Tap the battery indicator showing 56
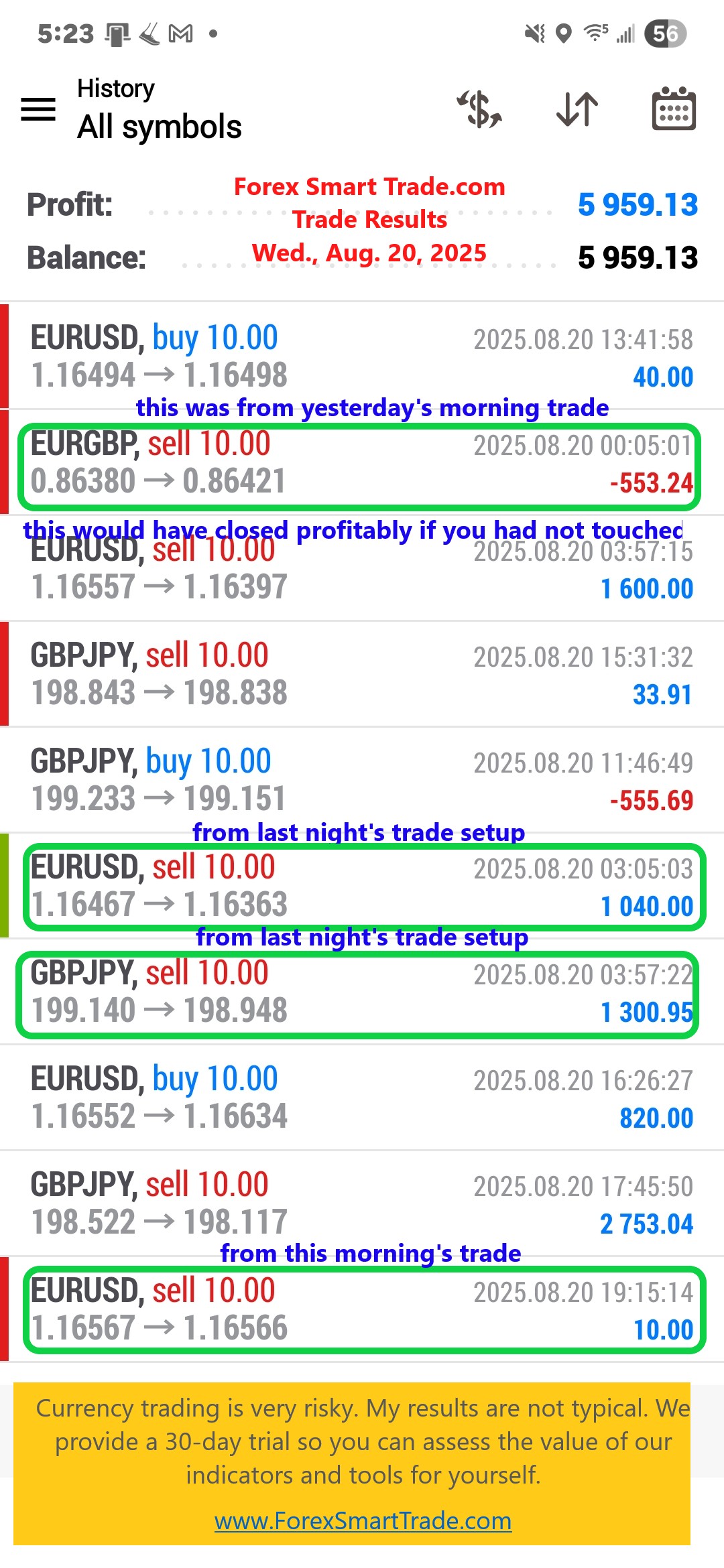 coord(662,33)
